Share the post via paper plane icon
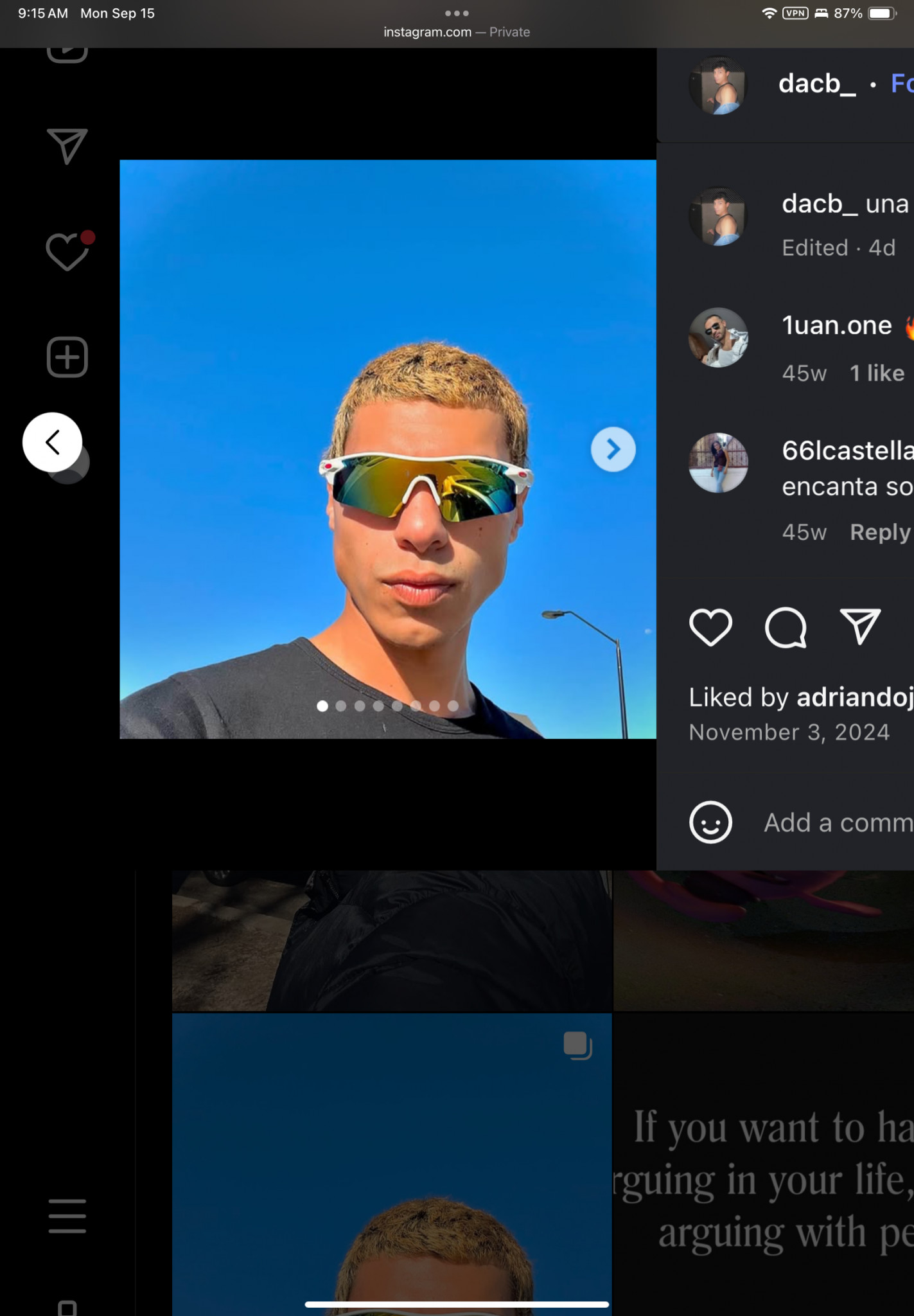The height and width of the screenshot is (1316, 914). coord(859,627)
